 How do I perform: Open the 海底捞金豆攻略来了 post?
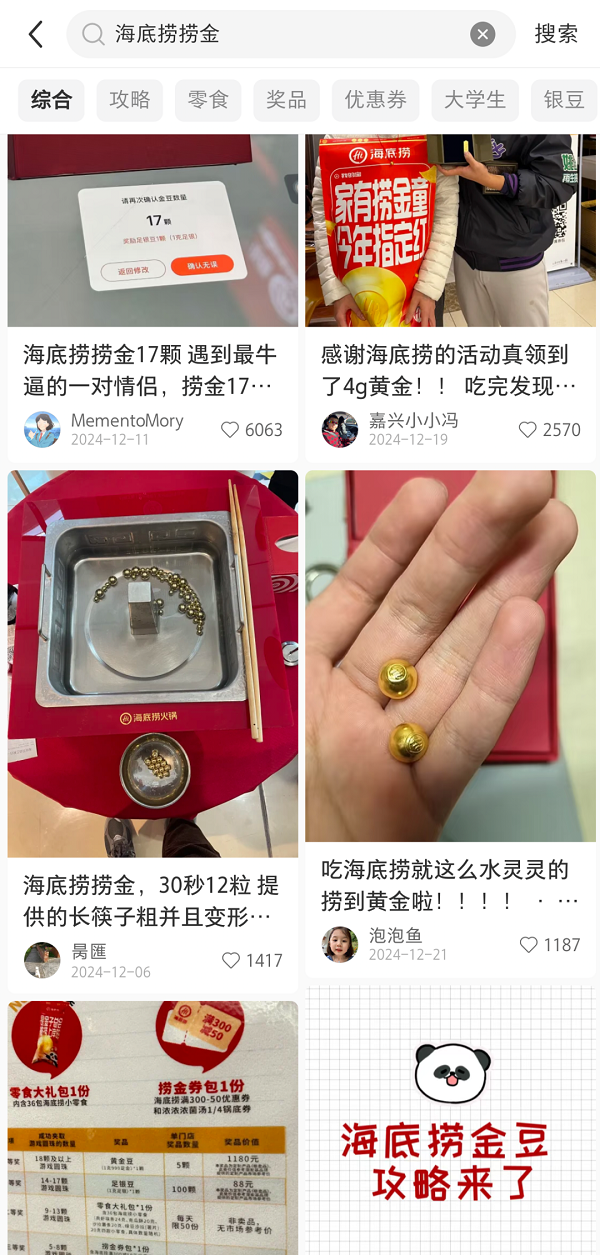[450, 1120]
